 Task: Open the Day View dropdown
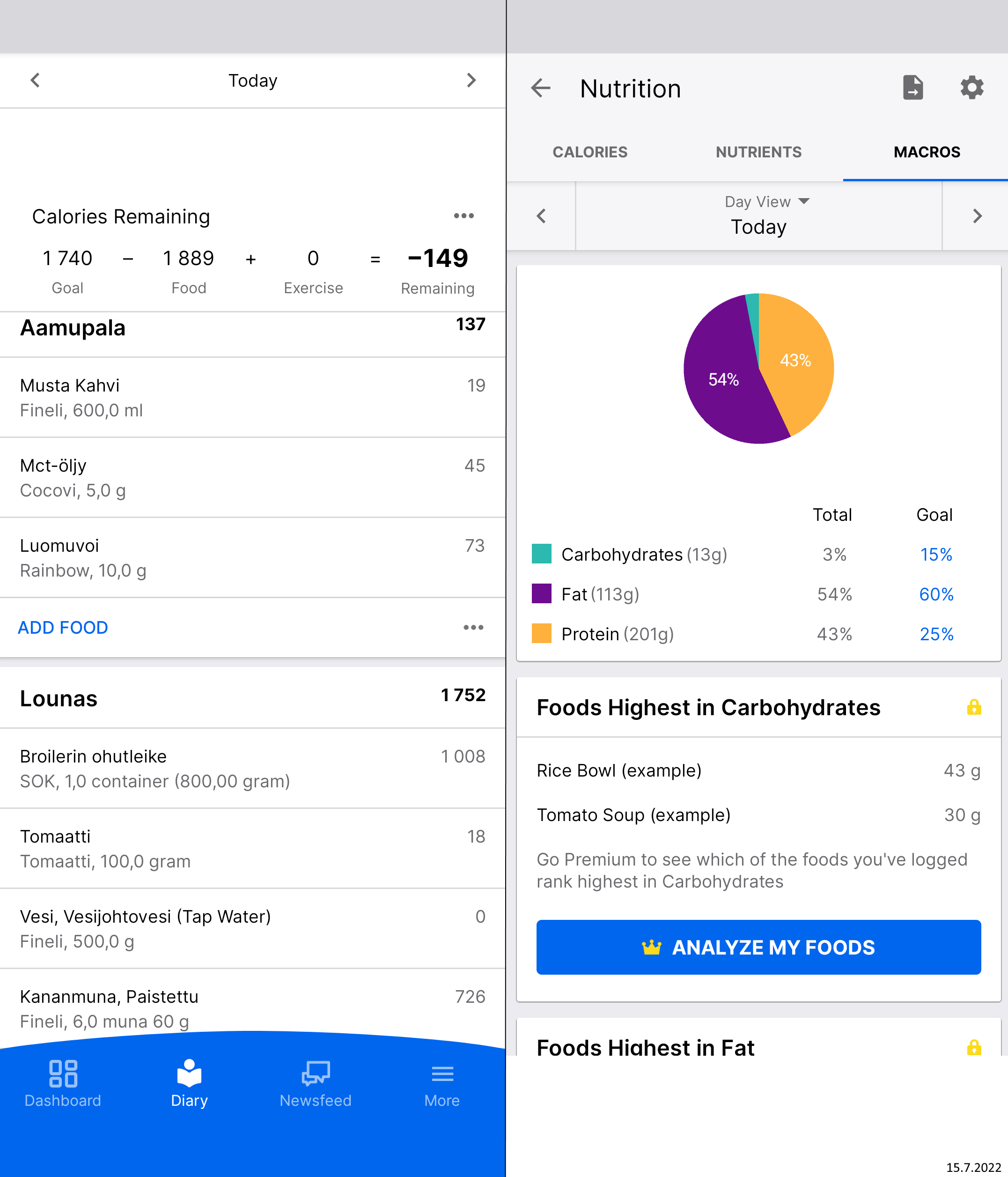tap(766, 202)
